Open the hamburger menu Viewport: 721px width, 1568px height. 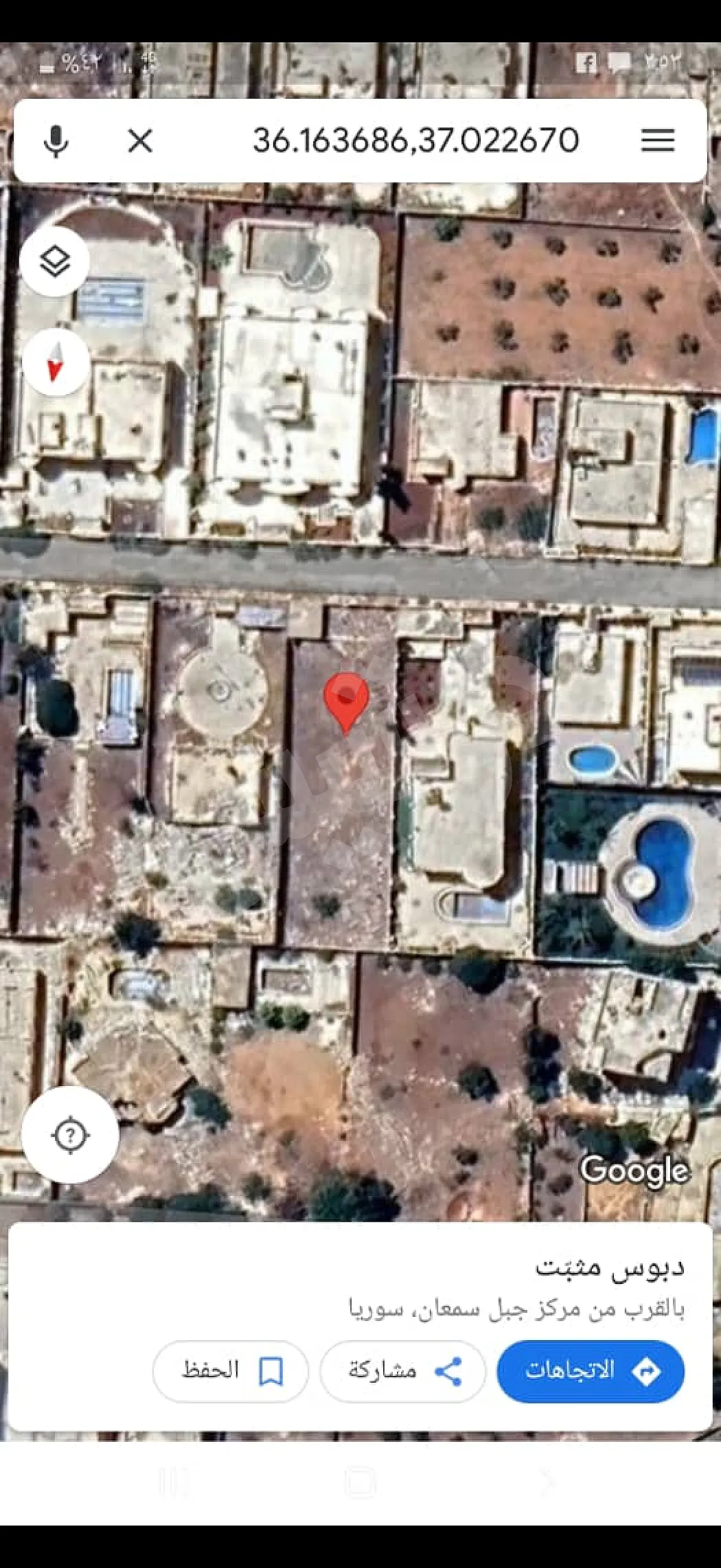[658, 141]
